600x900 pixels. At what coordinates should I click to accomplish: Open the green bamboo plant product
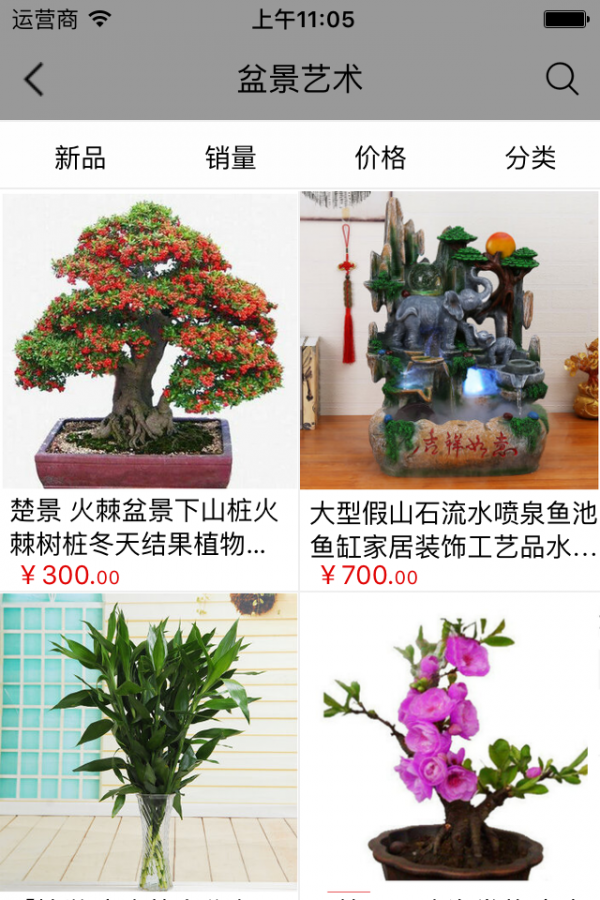click(x=150, y=740)
